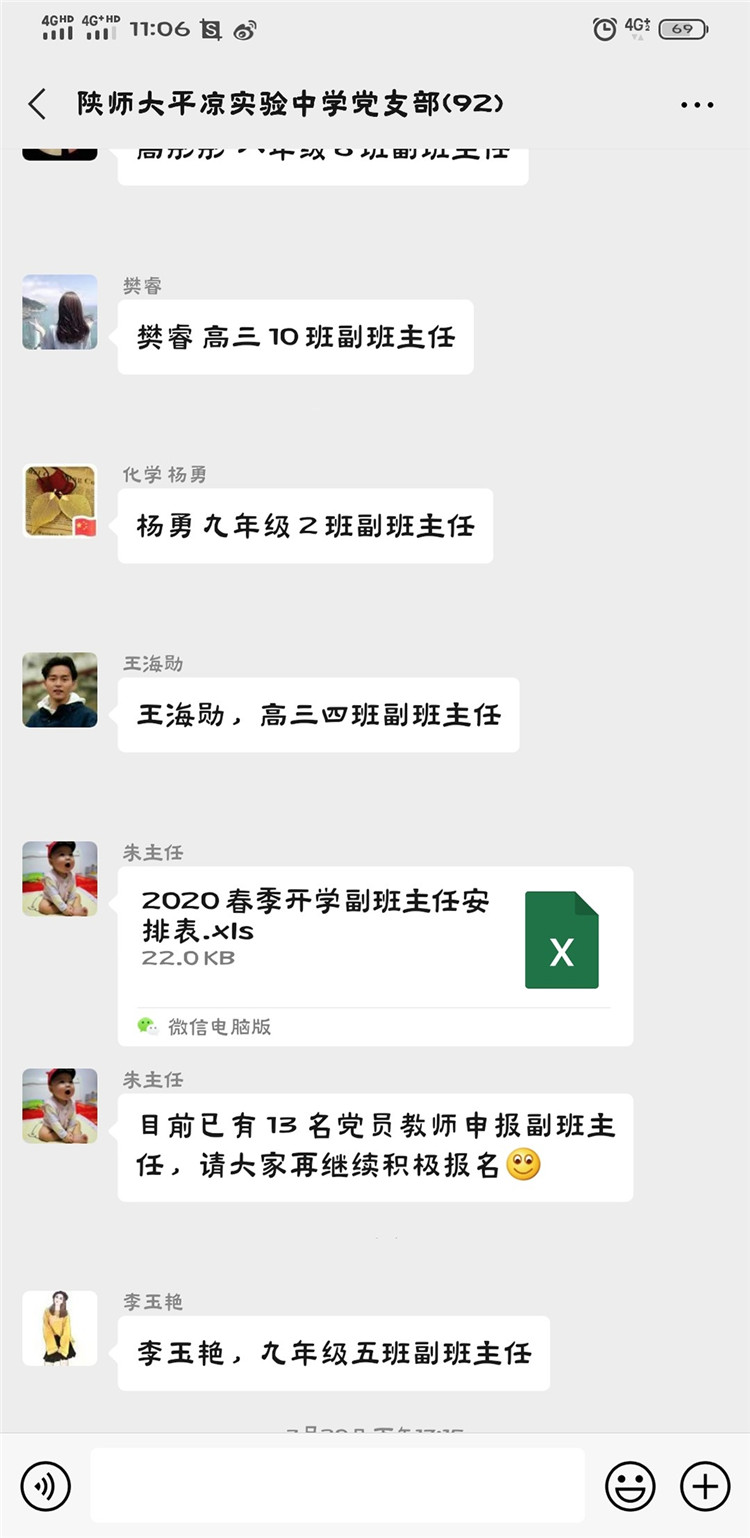View 樊睿's profile avatar
This screenshot has width=750, height=1538.
(x=60, y=312)
